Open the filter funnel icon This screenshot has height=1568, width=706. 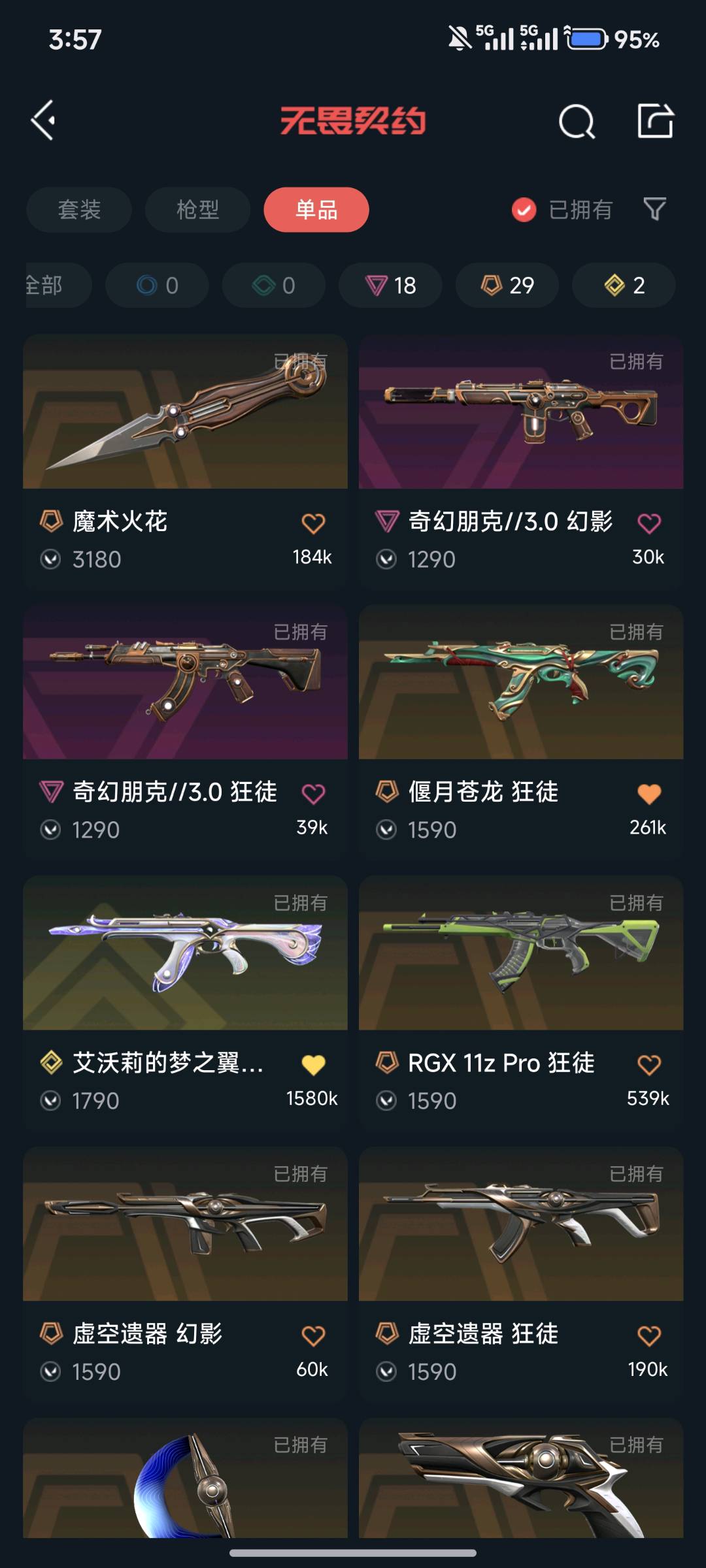pos(654,210)
